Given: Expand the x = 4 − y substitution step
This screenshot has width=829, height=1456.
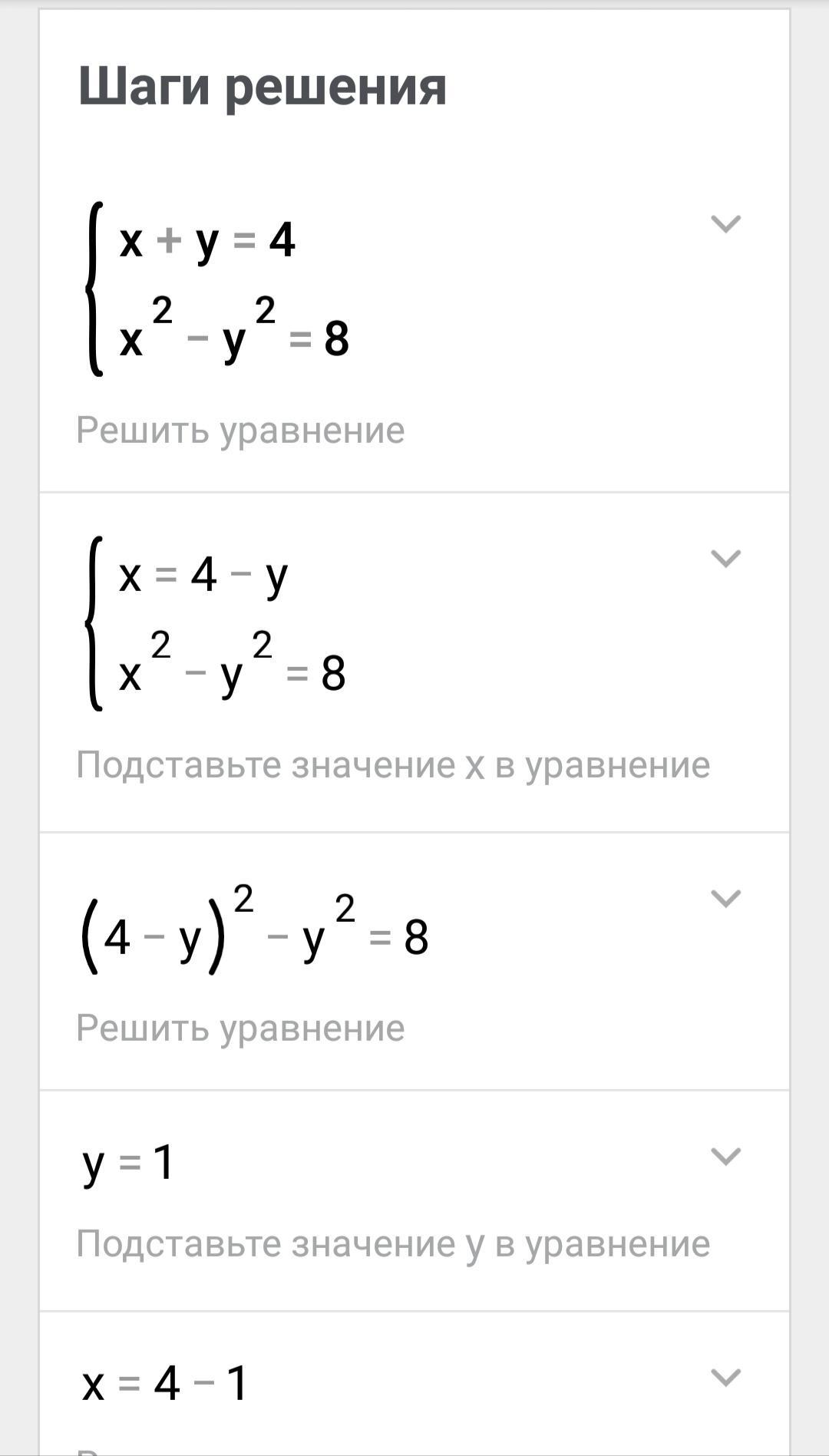Looking at the screenshot, I should click(x=725, y=559).
